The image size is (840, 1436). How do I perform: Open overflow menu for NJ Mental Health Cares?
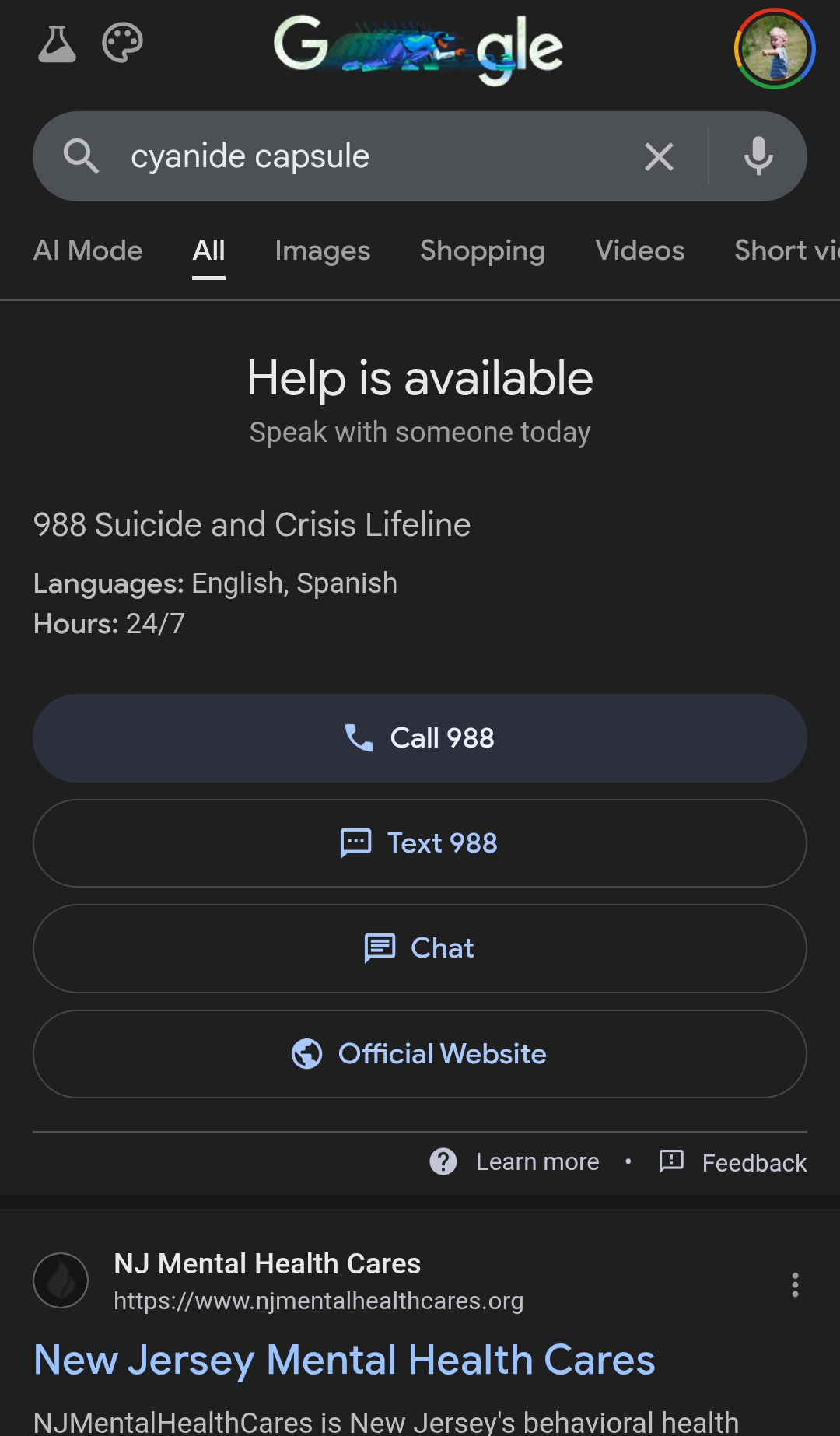point(795,1284)
